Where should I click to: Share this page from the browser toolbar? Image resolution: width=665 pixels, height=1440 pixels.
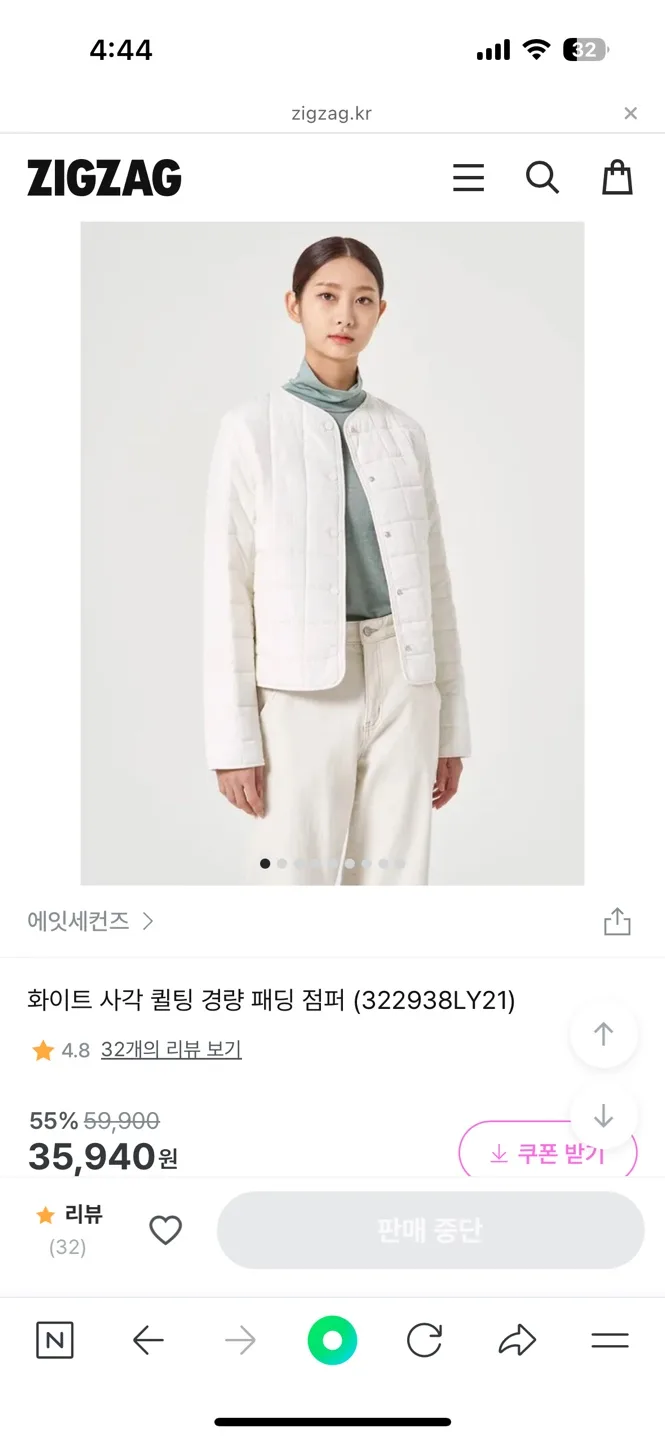517,1340
